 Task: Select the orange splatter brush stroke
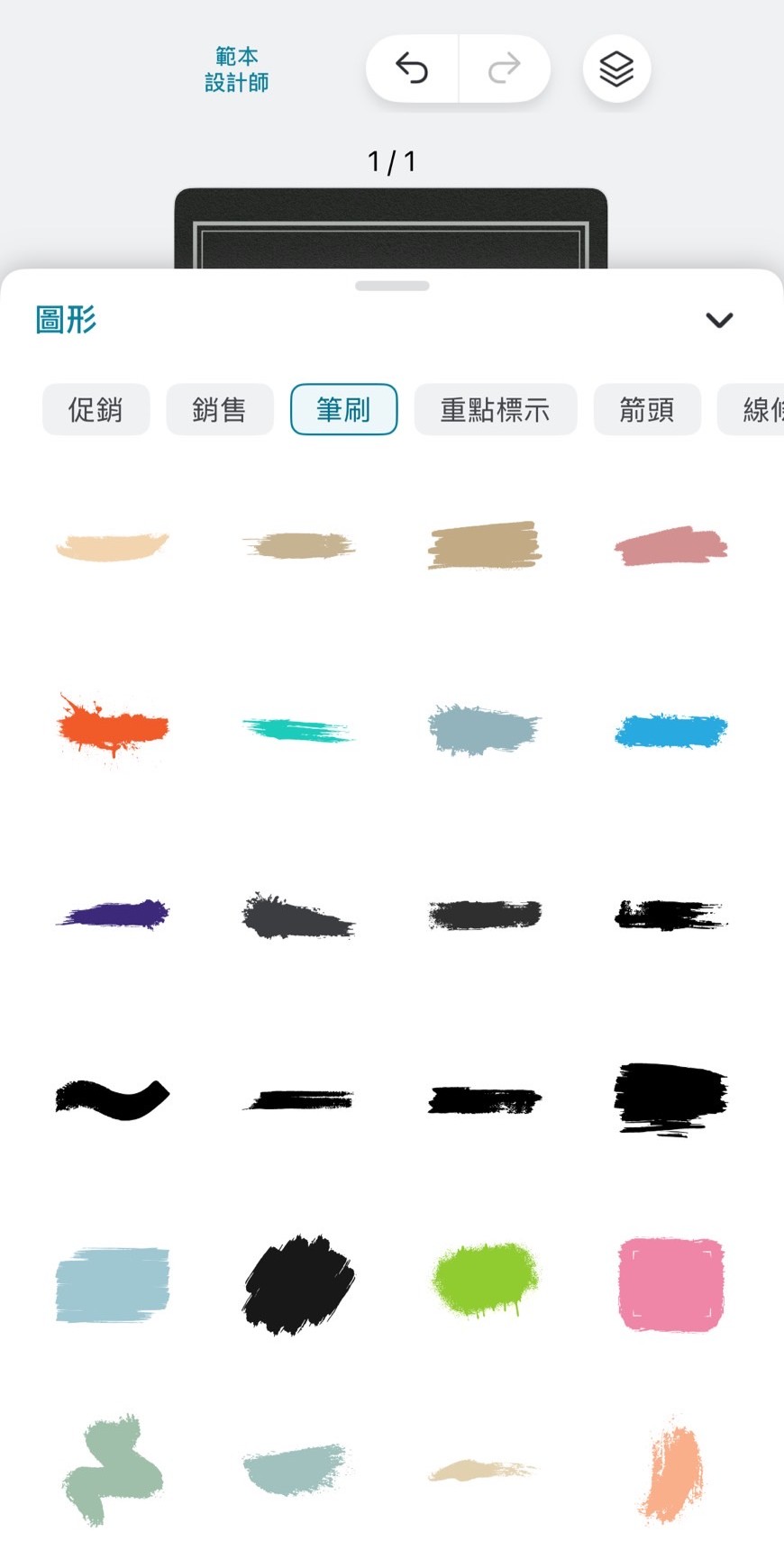click(x=113, y=730)
